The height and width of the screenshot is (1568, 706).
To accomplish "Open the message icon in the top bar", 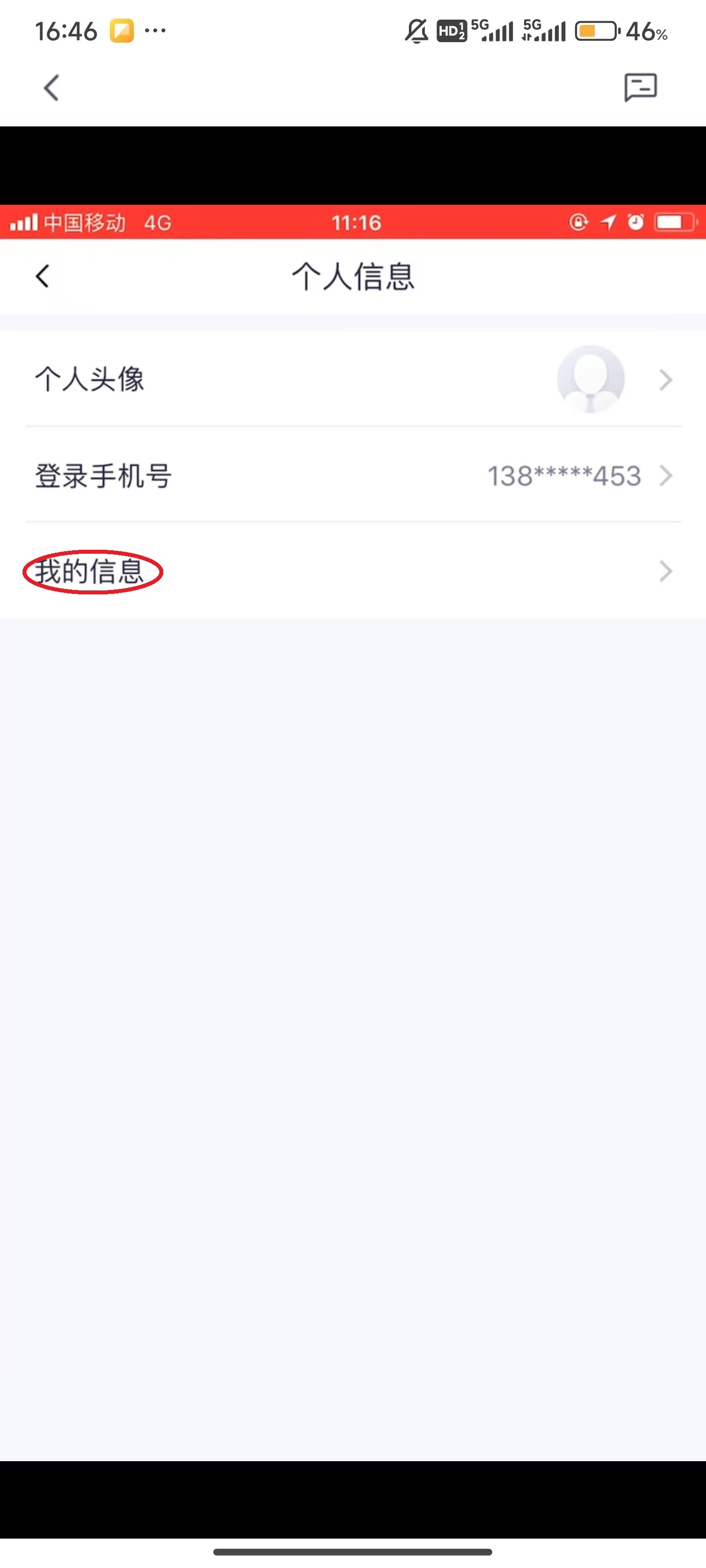I will click(640, 88).
